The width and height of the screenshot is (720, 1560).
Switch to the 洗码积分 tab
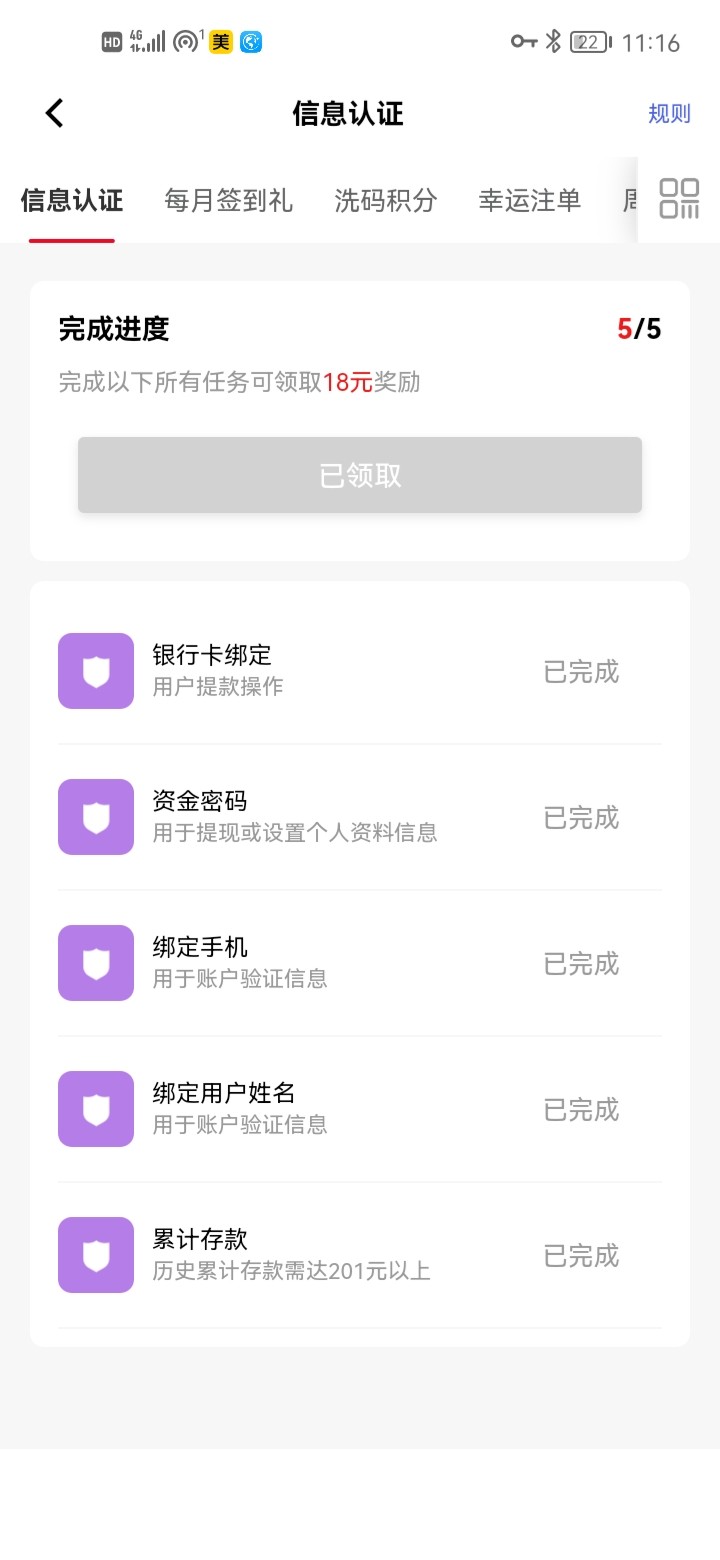386,200
